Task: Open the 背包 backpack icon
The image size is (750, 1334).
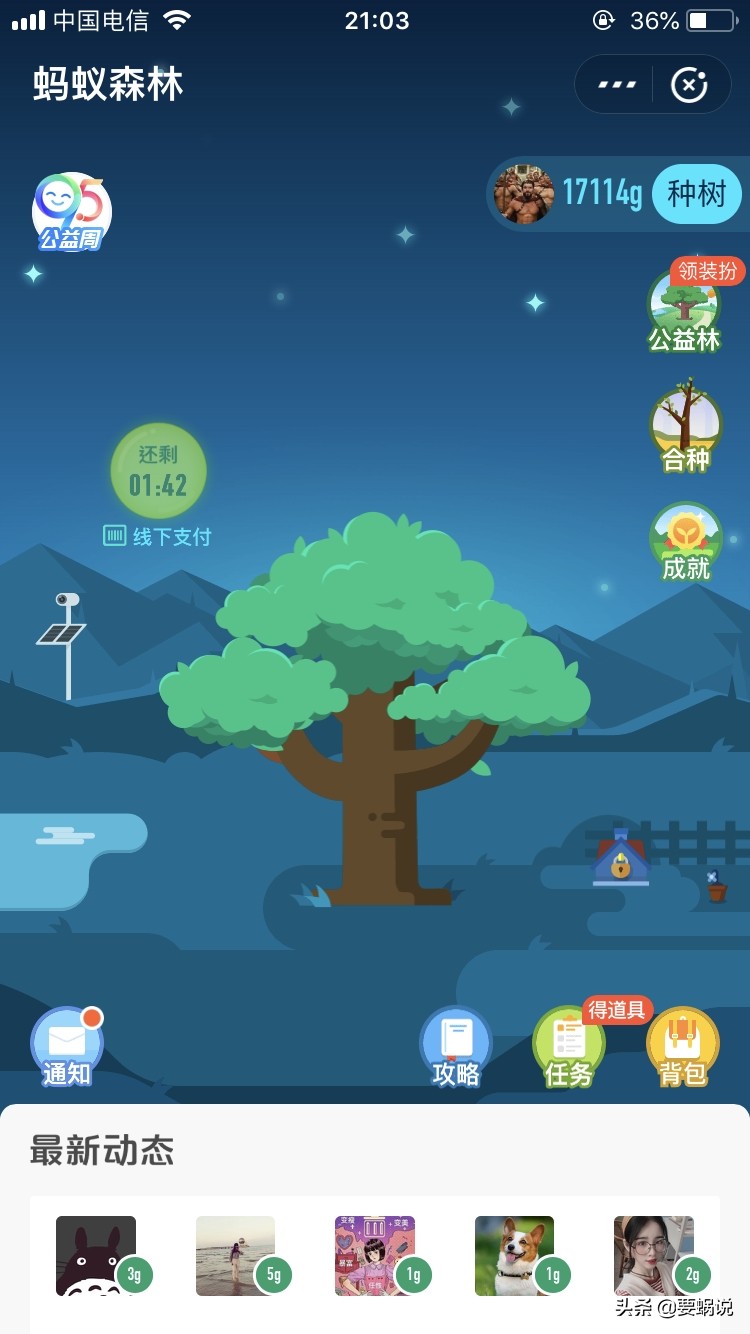Action: (681, 1045)
